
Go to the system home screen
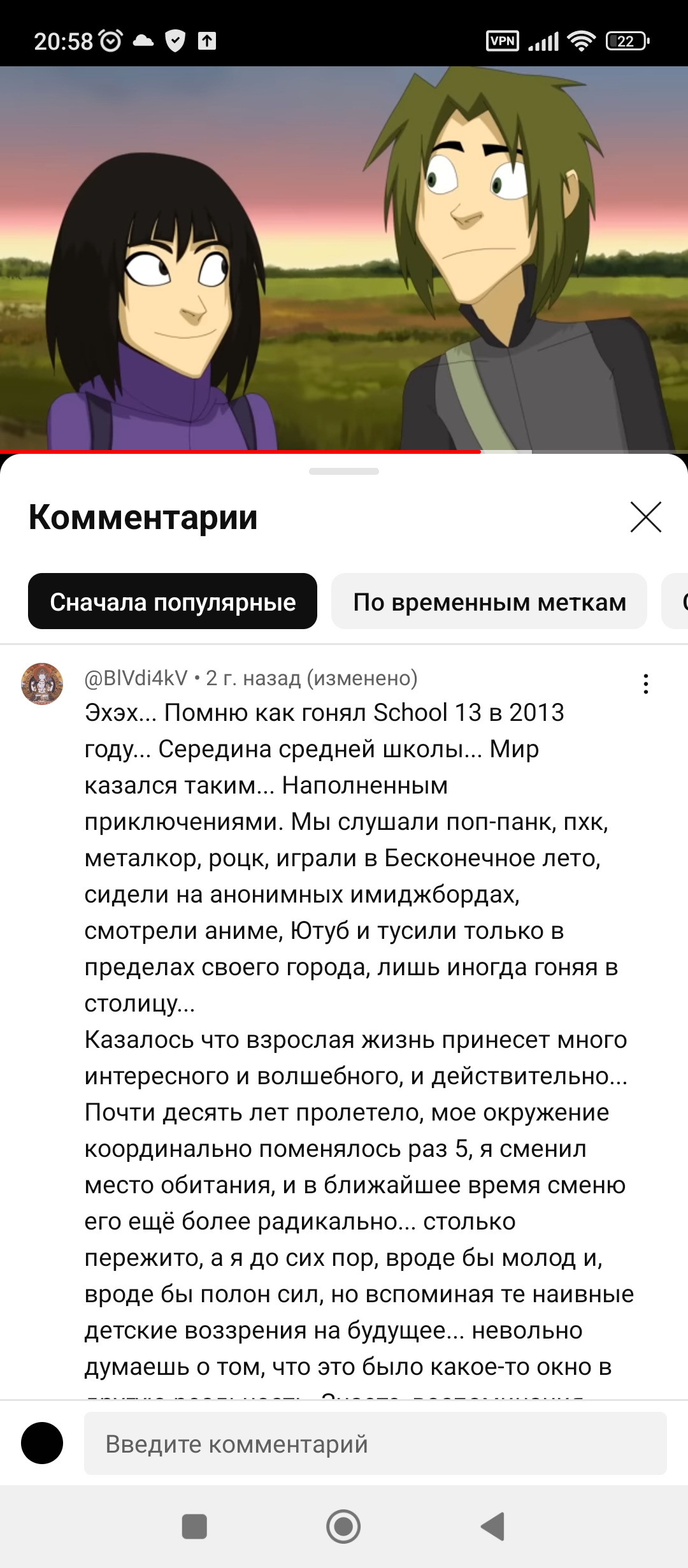tap(343, 1527)
